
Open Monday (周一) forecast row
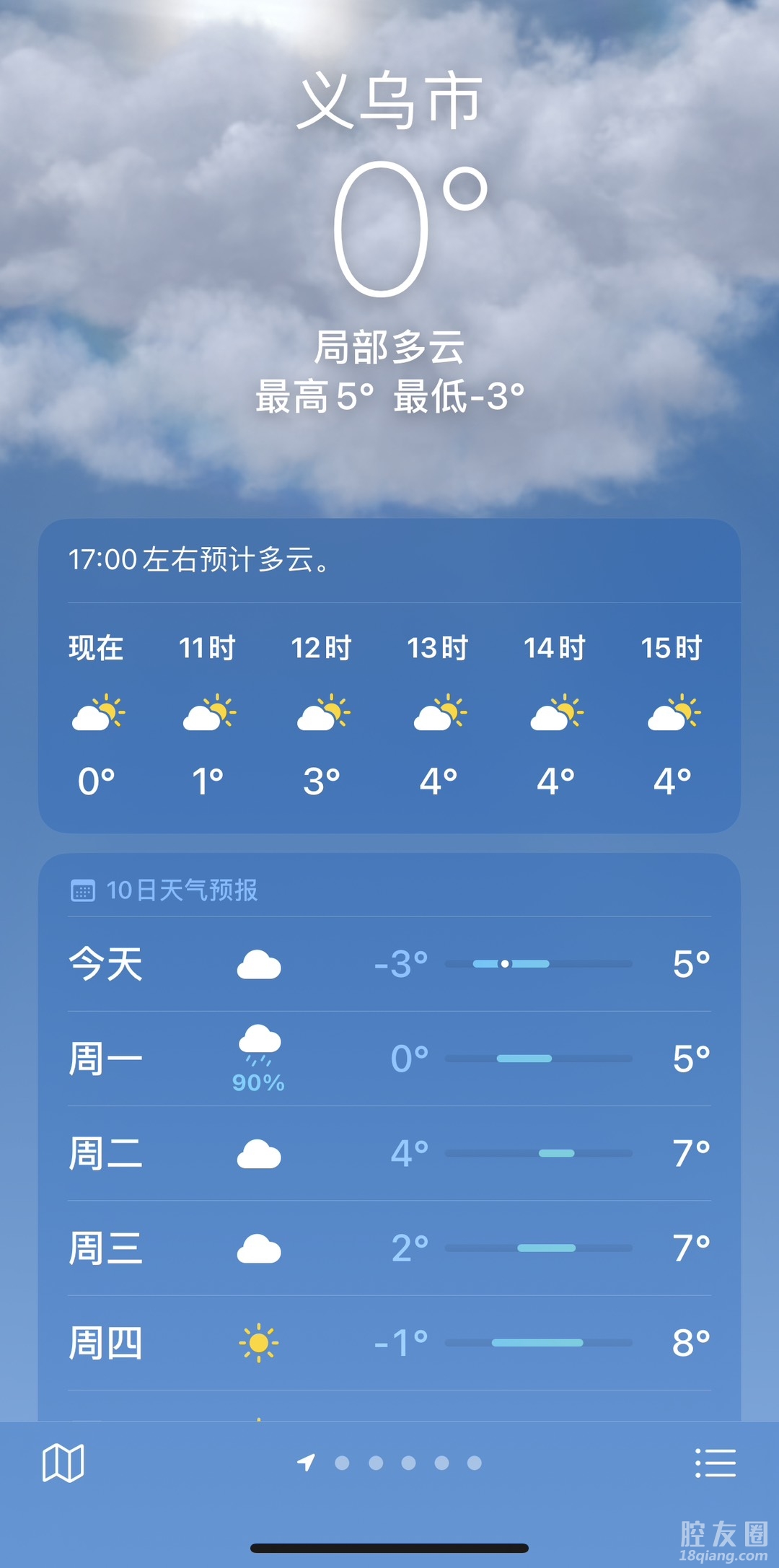tap(389, 1059)
